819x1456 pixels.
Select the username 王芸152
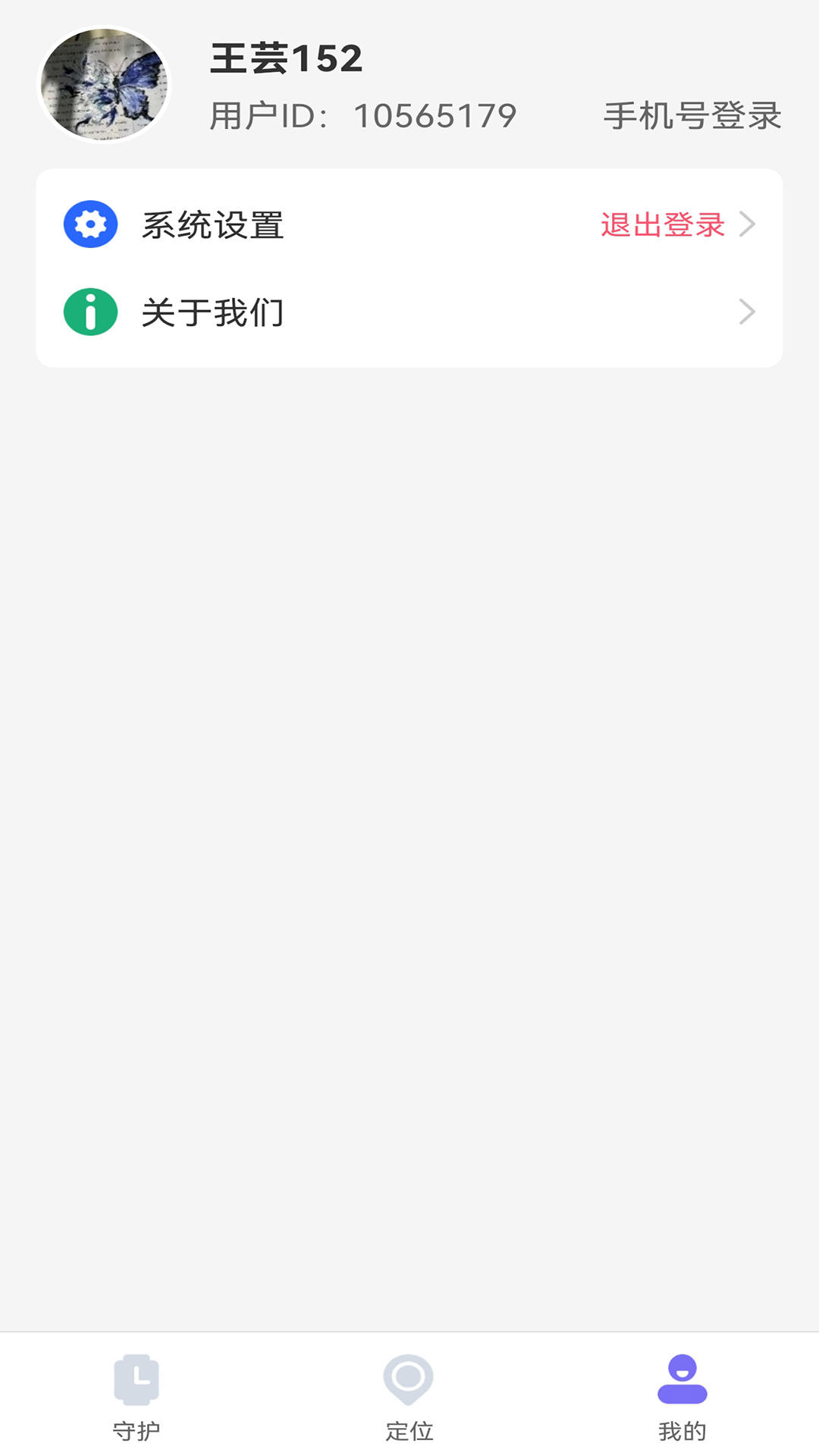click(287, 60)
